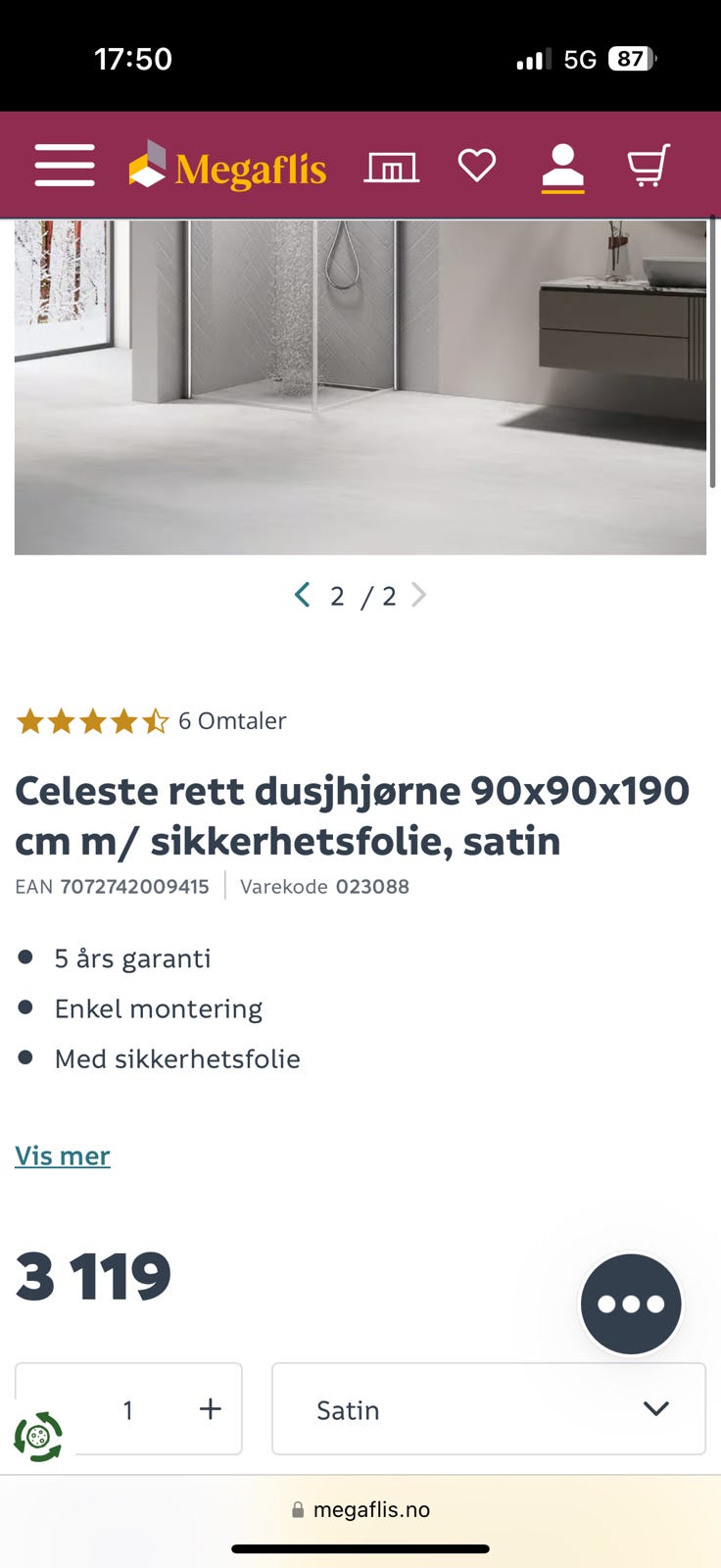Open the shopping cart
Image resolution: width=721 pixels, height=1568 pixels.
647,165
